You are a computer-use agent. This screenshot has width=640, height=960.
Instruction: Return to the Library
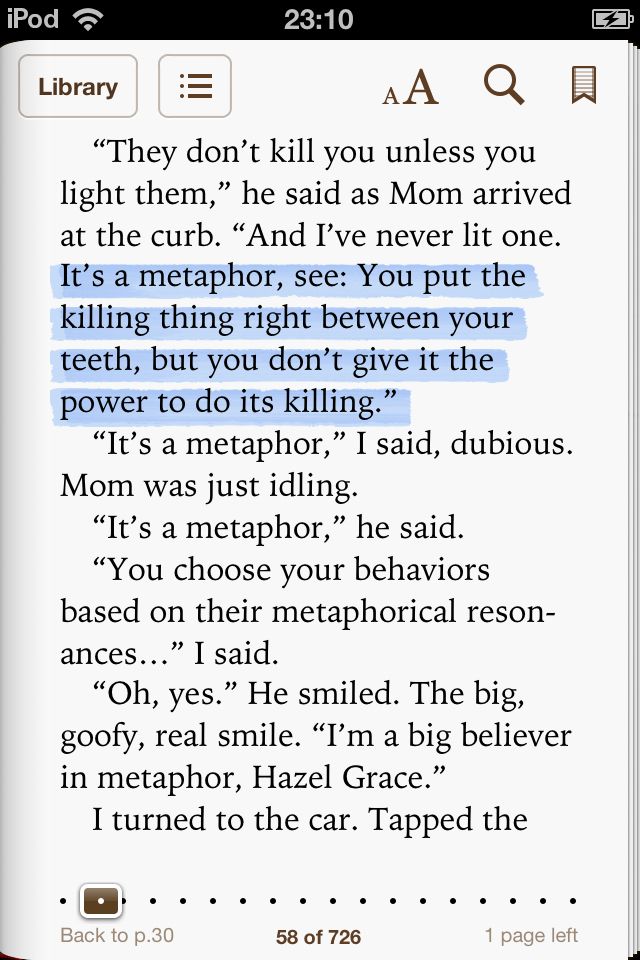(77, 87)
